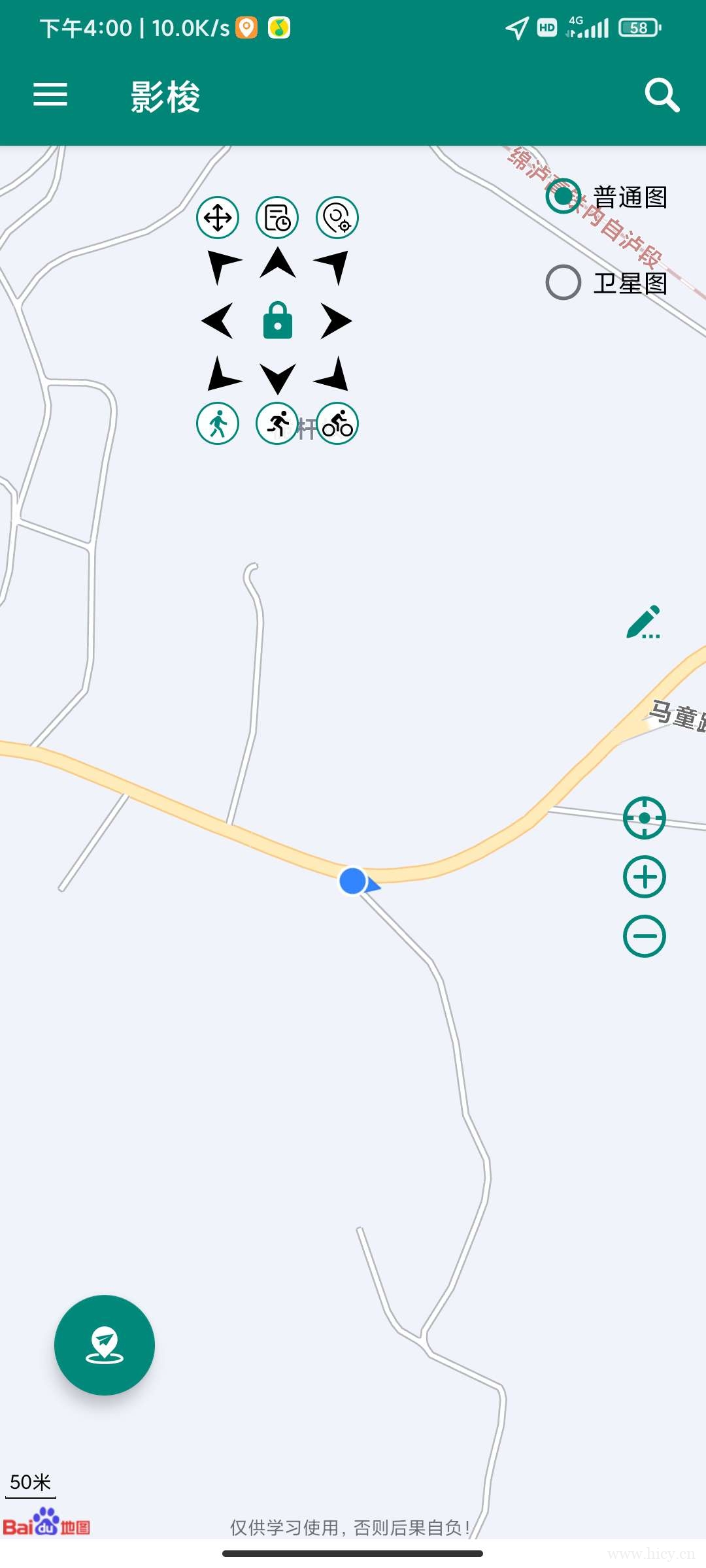This screenshot has width=706, height=1568.
Task: Switch to 卫星图 satellite view
Action: [x=563, y=282]
